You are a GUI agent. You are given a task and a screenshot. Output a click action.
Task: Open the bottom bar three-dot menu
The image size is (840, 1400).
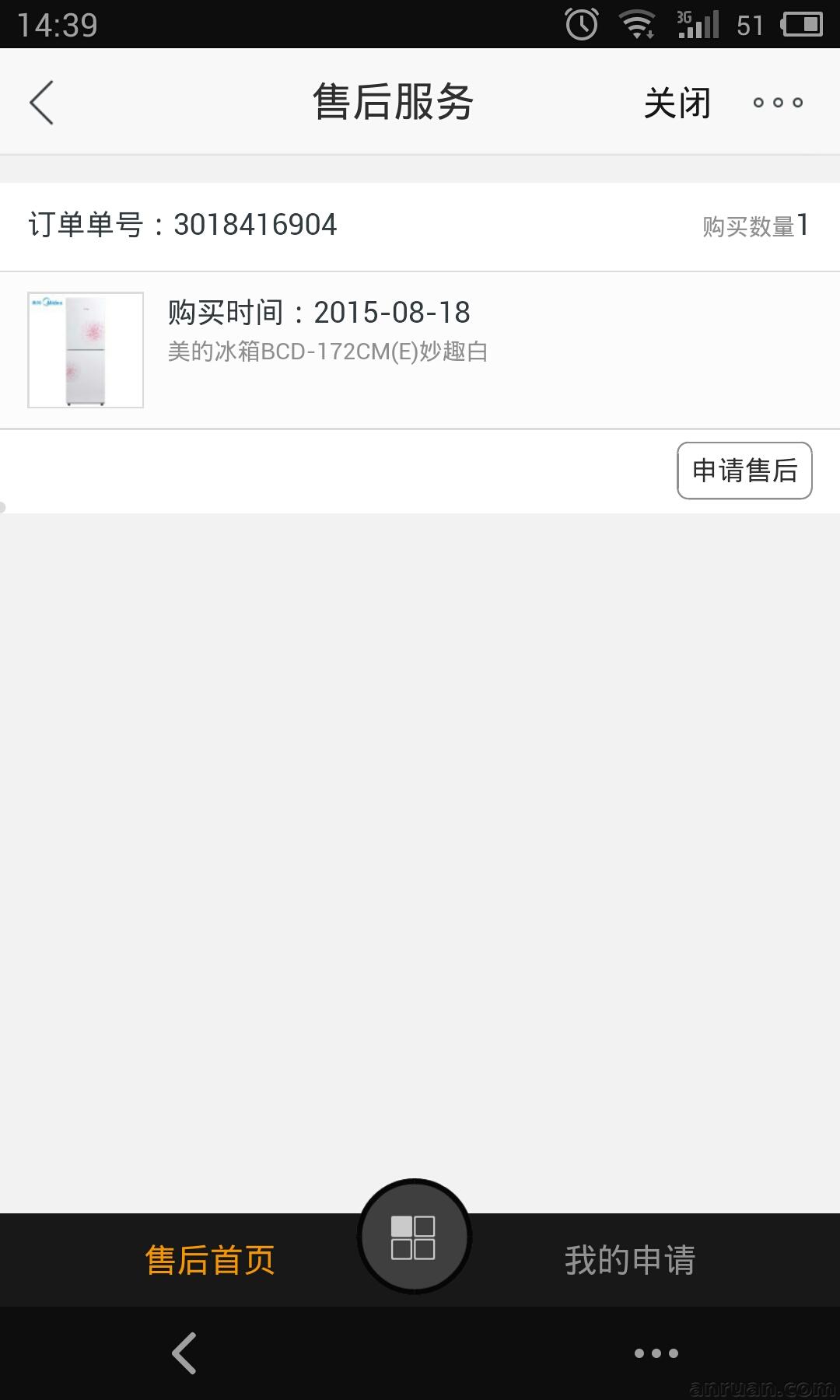pos(656,1353)
